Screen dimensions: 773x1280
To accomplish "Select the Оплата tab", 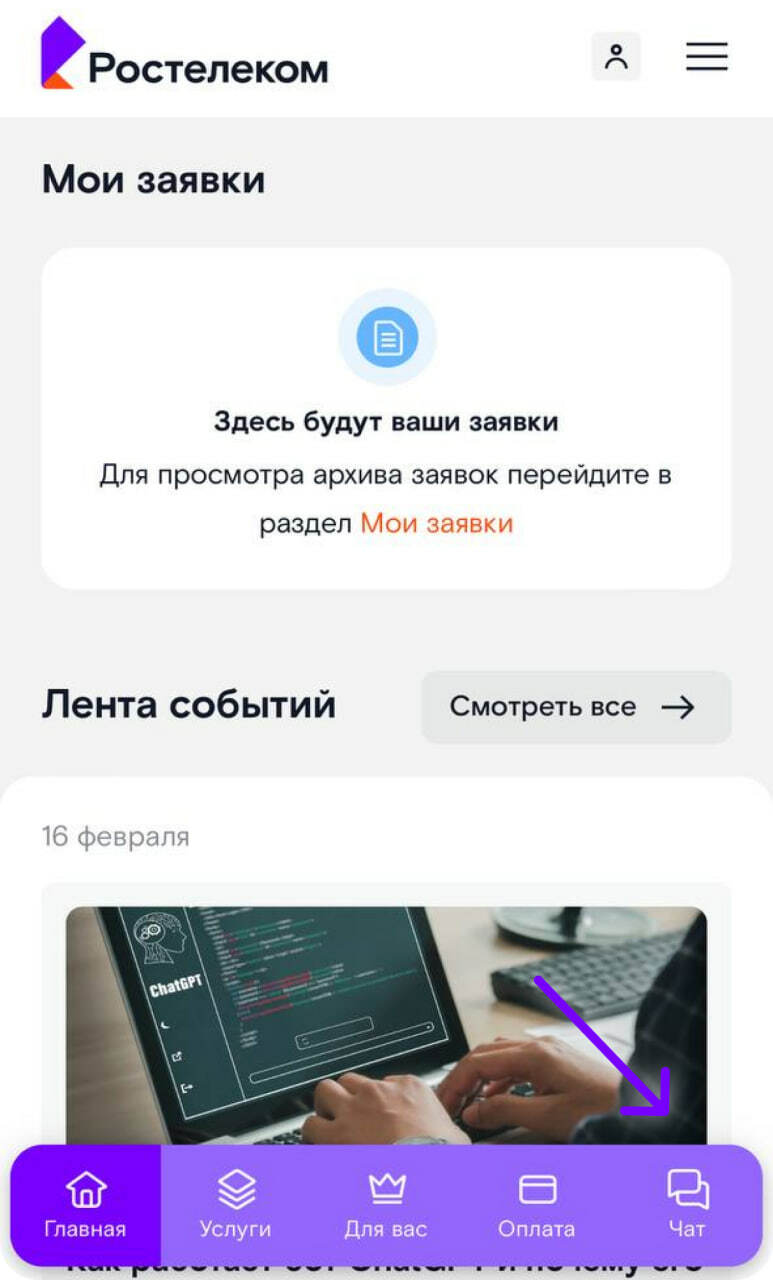I will (537, 1205).
